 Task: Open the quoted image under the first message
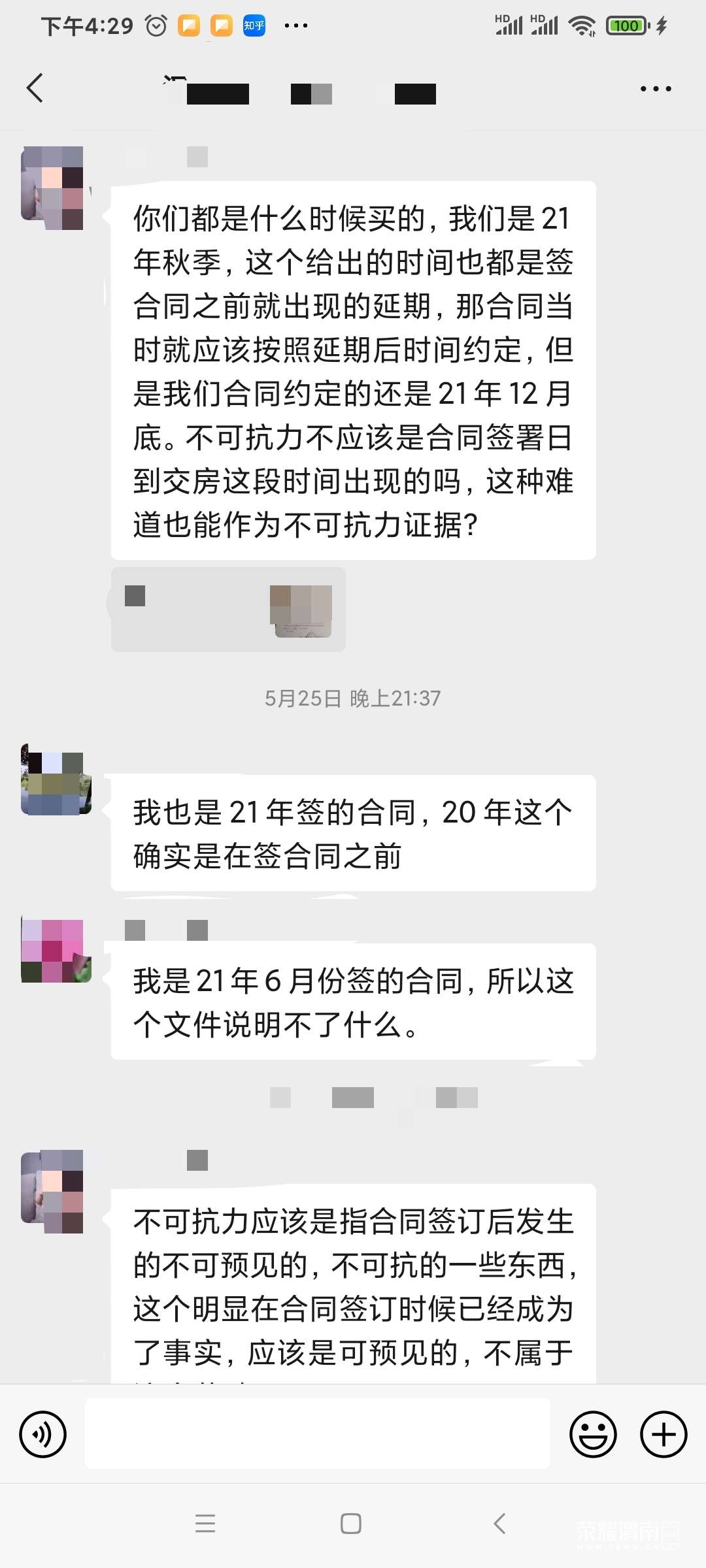(301, 610)
